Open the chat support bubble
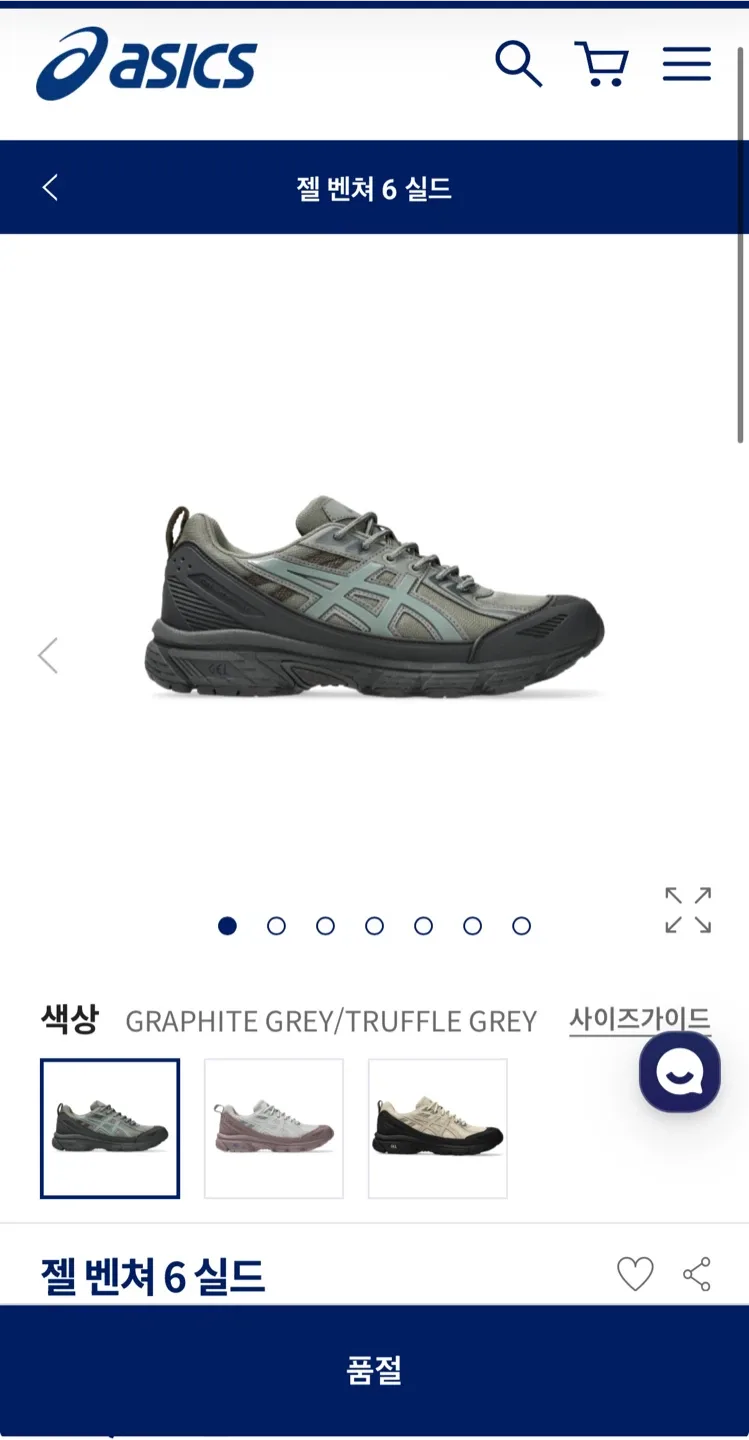This screenshot has height=1440, width=749. 680,1072
